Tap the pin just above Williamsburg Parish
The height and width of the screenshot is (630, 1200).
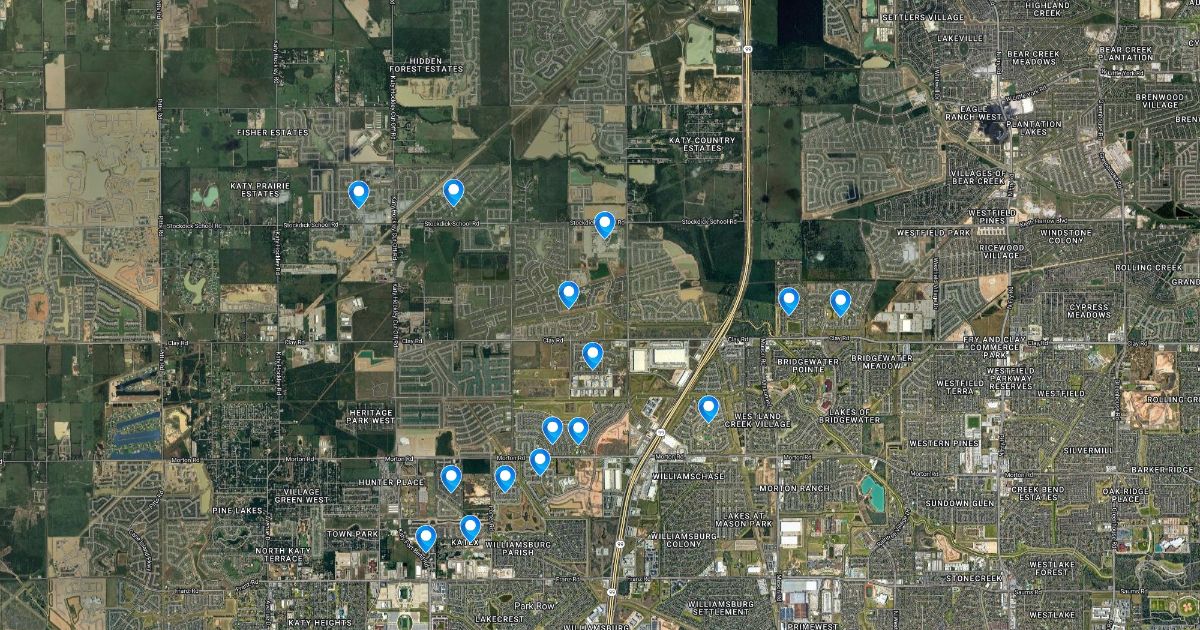coord(470,526)
